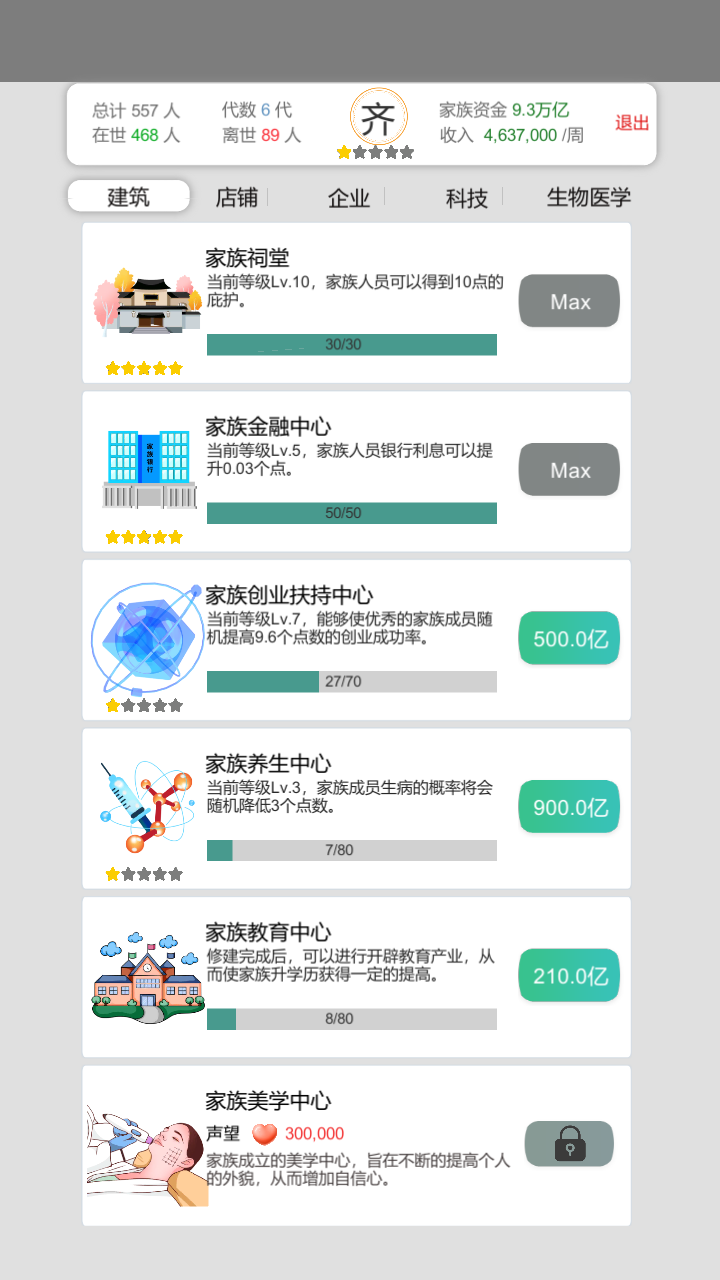Image resolution: width=720 pixels, height=1280 pixels.
Task: Tap 退出 to exit the family screen
Action: coord(631,123)
